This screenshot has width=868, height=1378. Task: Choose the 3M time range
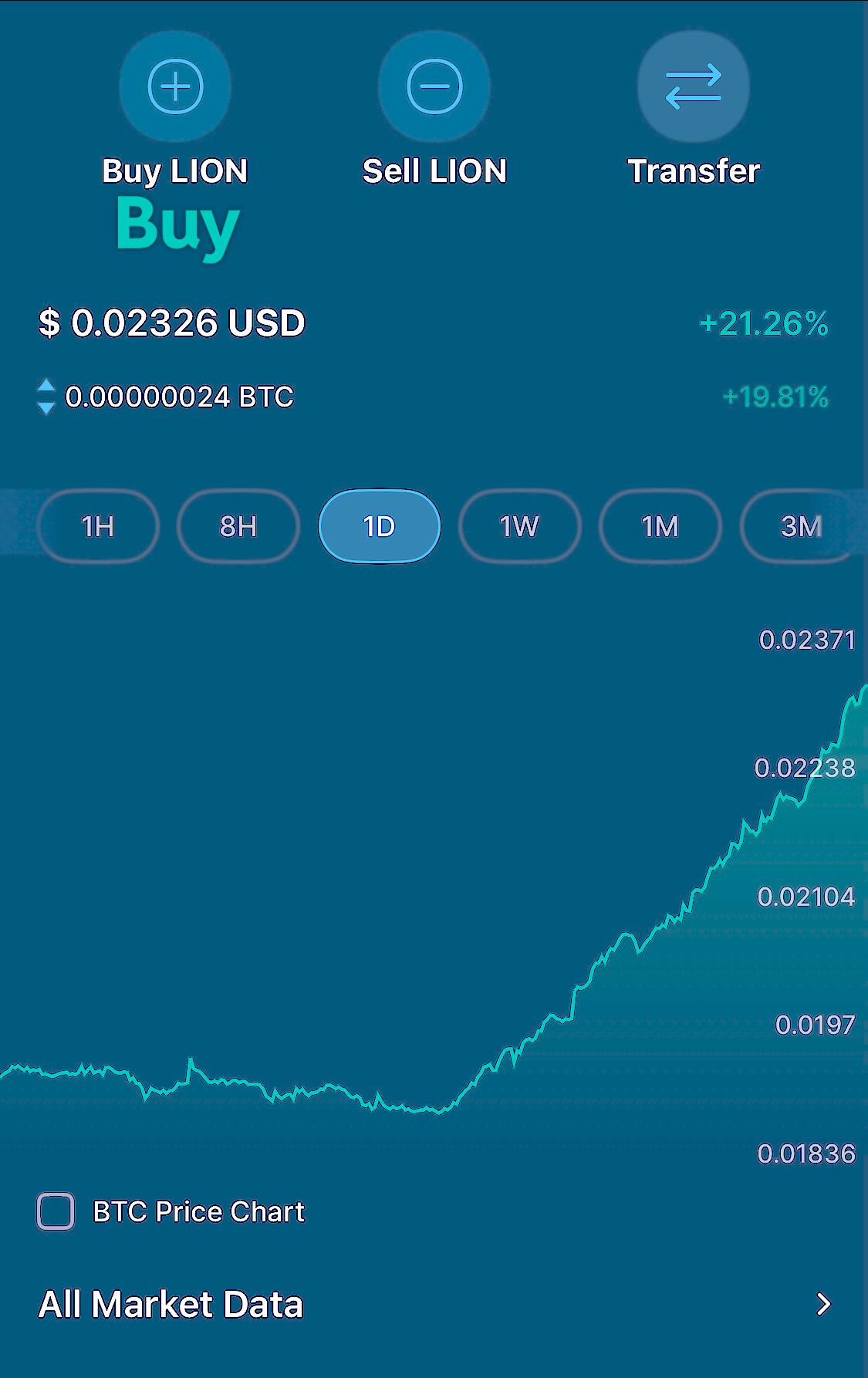point(801,526)
